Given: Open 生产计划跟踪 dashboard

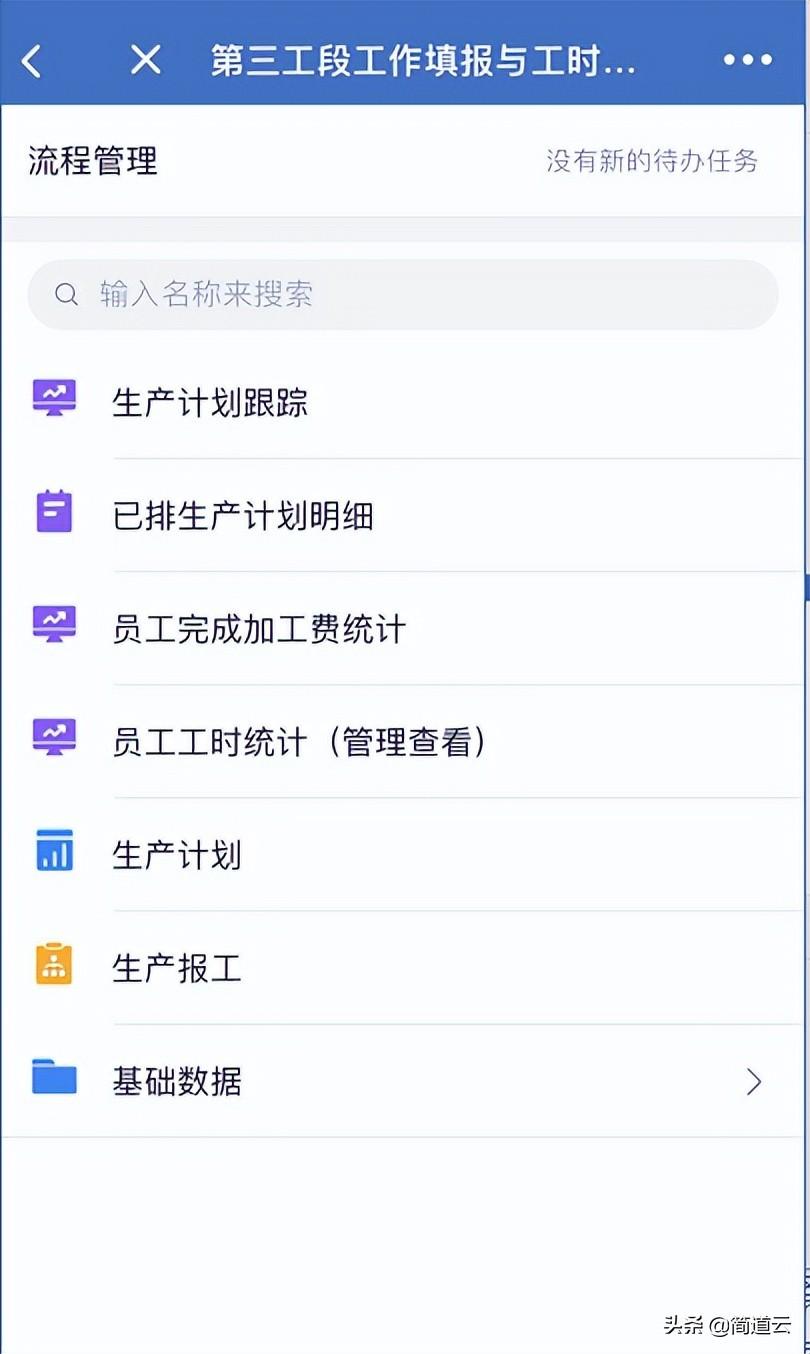Looking at the screenshot, I should 210,403.
